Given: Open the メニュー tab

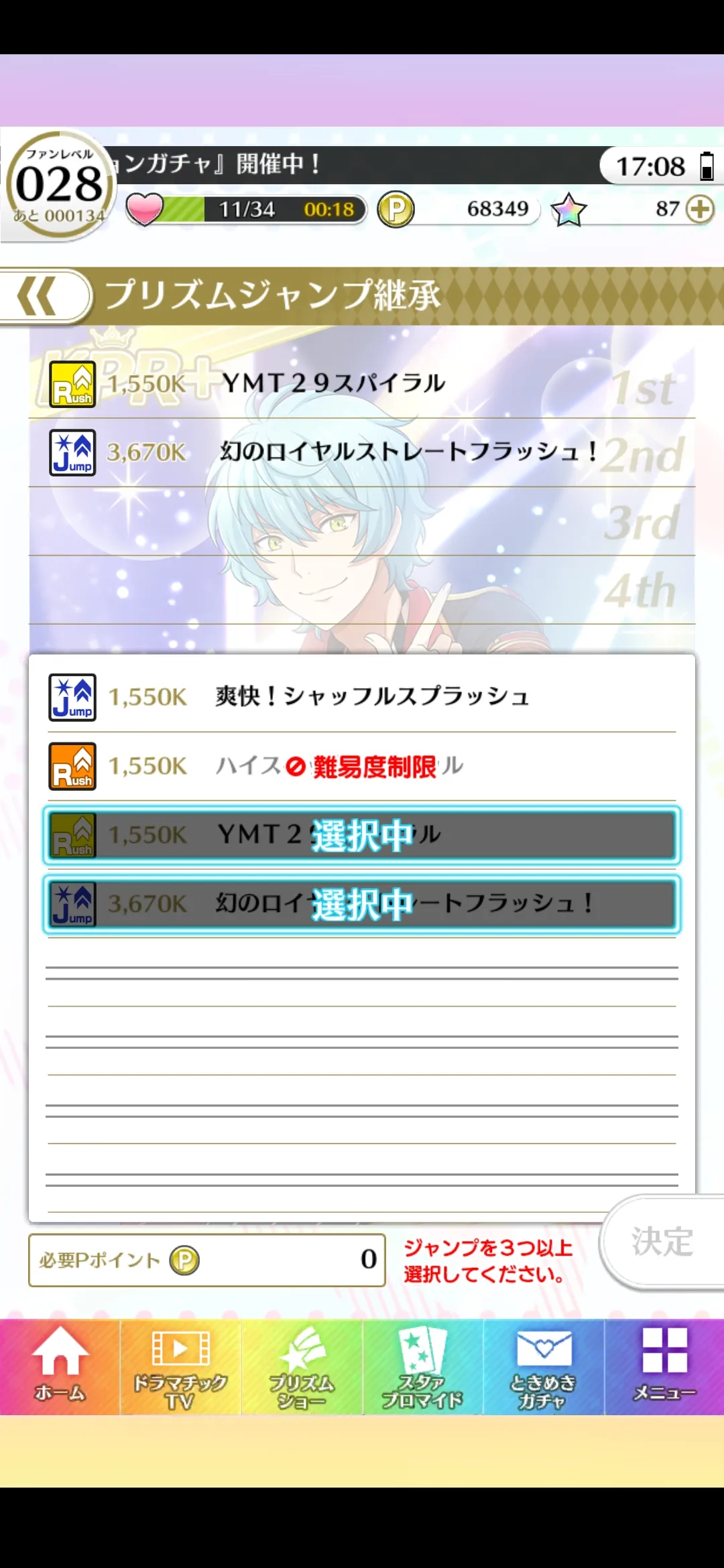Looking at the screenshot, I should coord(664,1367).
